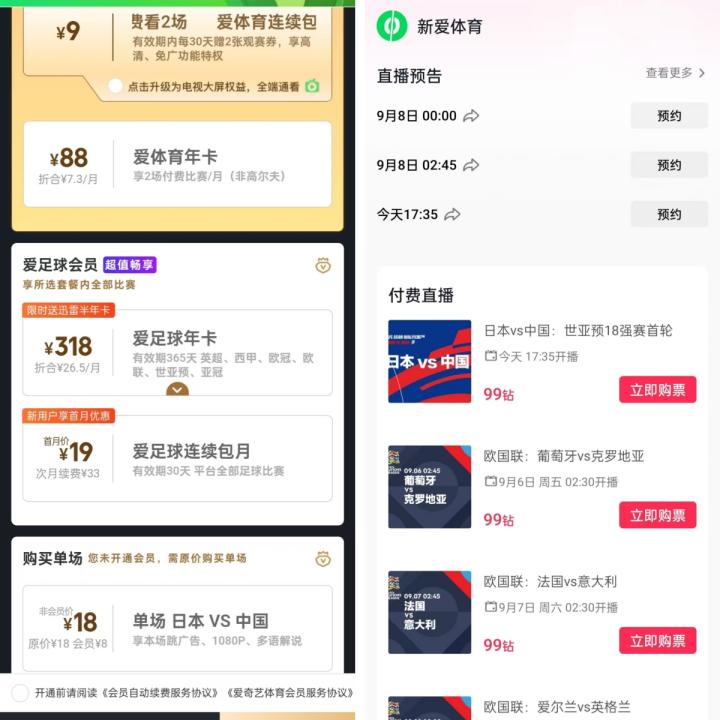
Task: Share the 今天17:35 broadcast
Action: tap(452, 214)
